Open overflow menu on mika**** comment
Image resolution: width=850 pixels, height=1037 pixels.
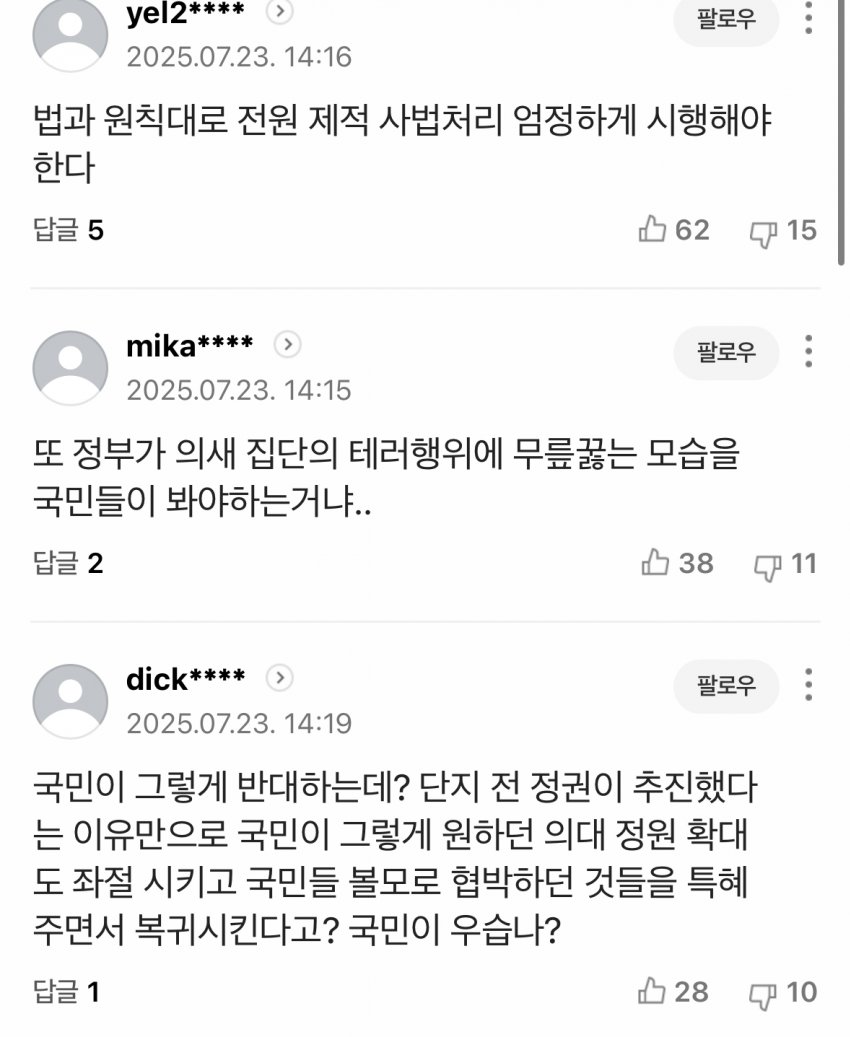point(808,351)
